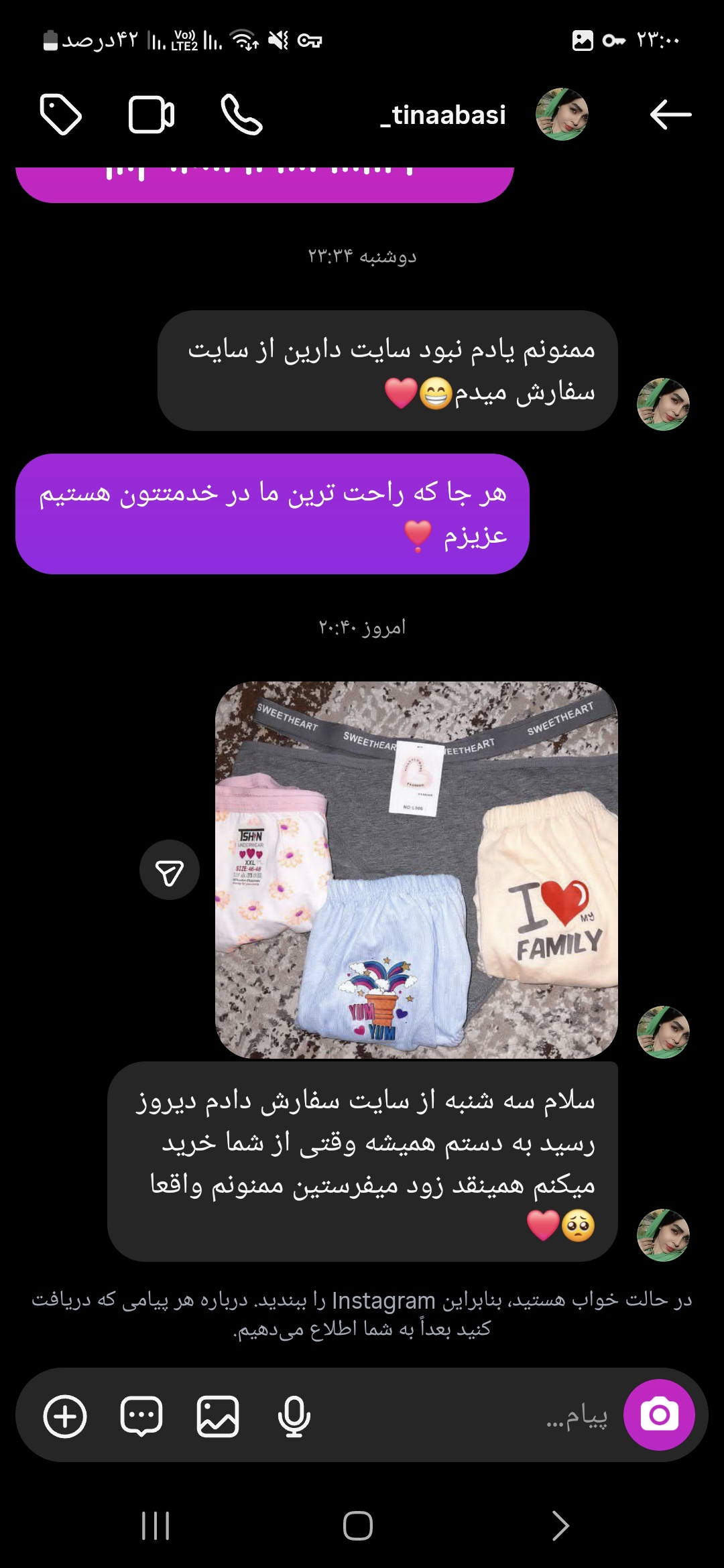Viewport: 724px width, 1568px height.
Task: Open the shop tag icon in the header
Action: point(61,115)
